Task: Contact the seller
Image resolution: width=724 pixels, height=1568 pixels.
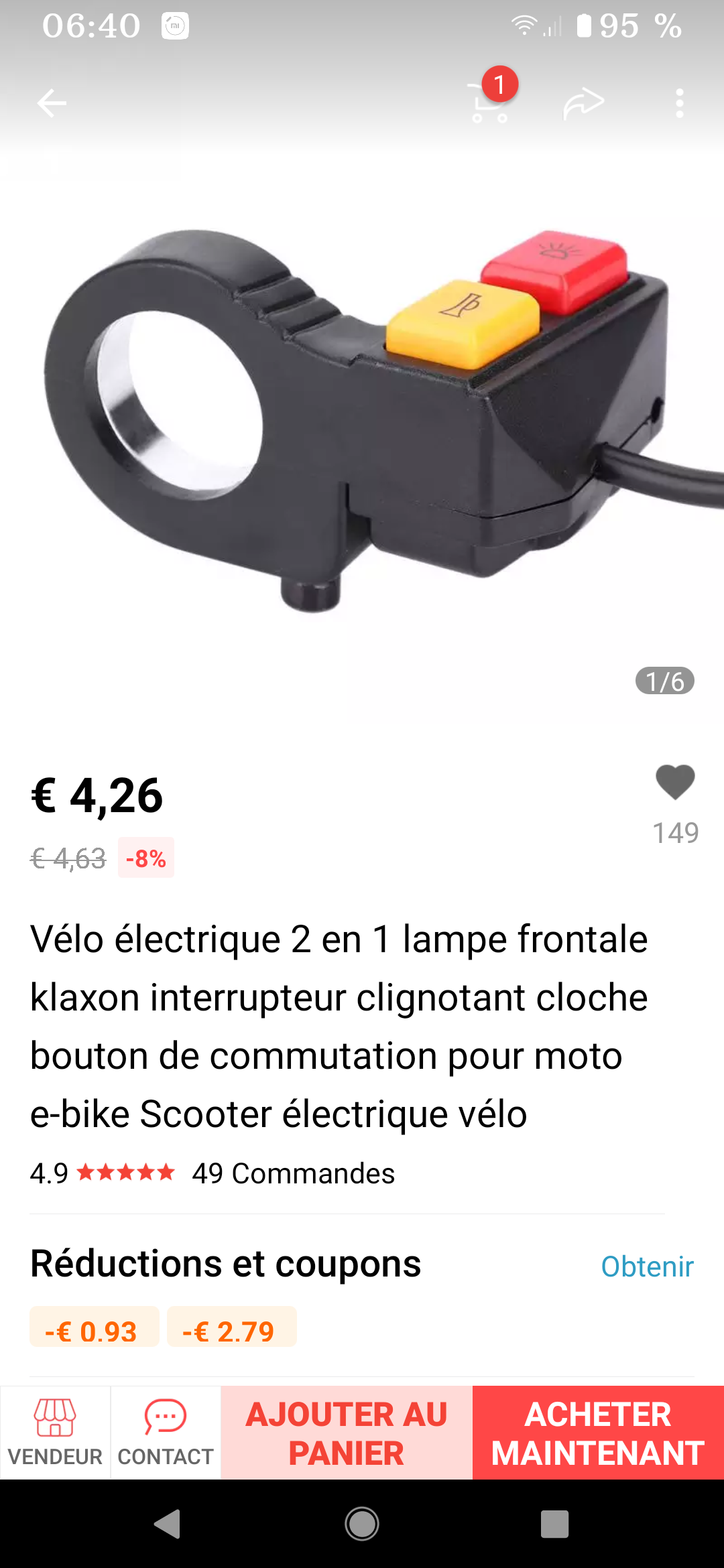Action: [x=166, y=1433]
